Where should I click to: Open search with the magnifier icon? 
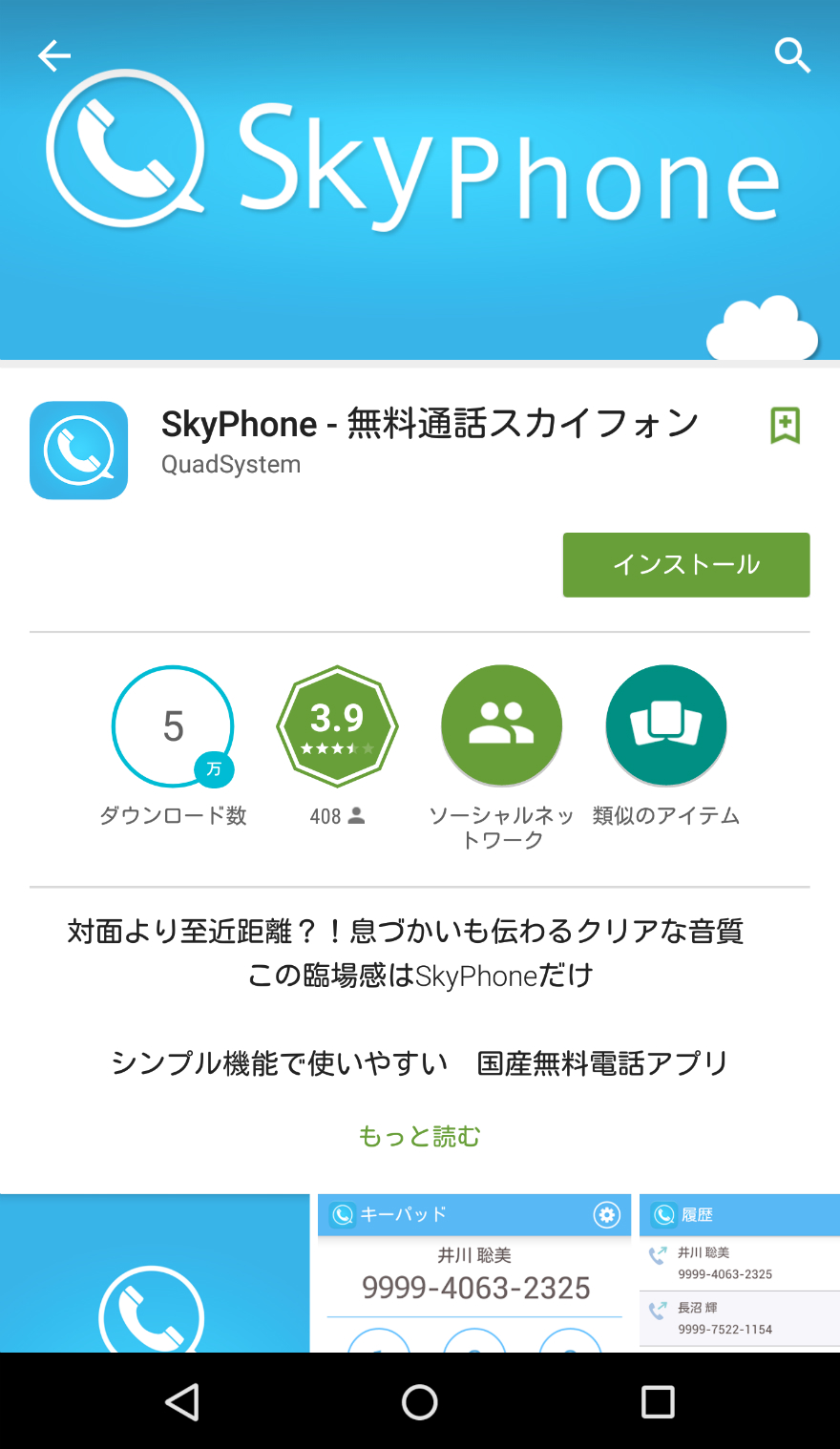click(x=791, y=56)
